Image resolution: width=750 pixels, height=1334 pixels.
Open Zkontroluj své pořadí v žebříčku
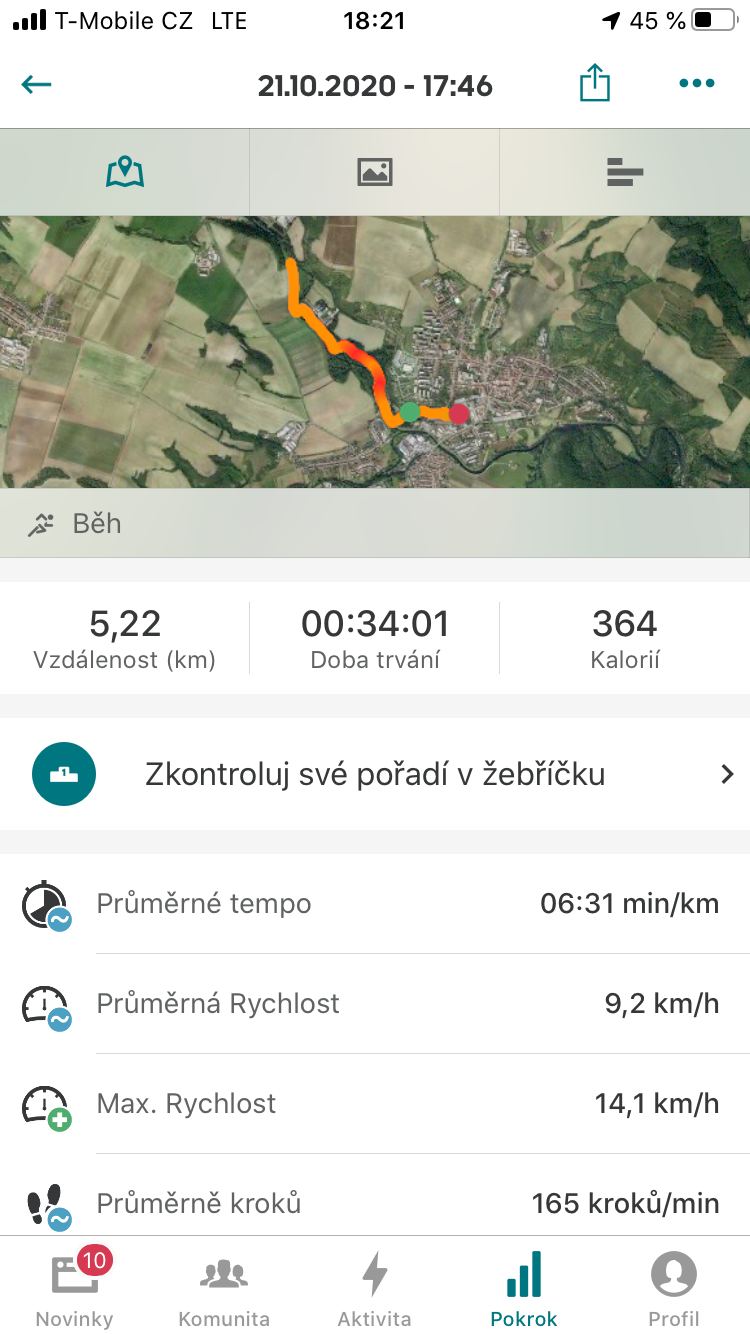375,774
